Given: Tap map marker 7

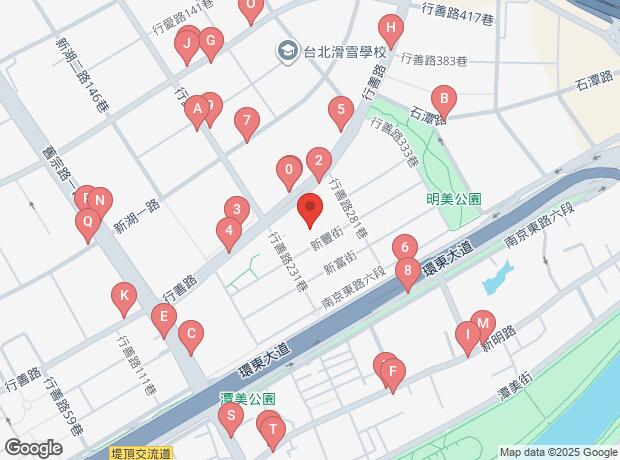Looking at the screenshot, I should pos(246,123).
